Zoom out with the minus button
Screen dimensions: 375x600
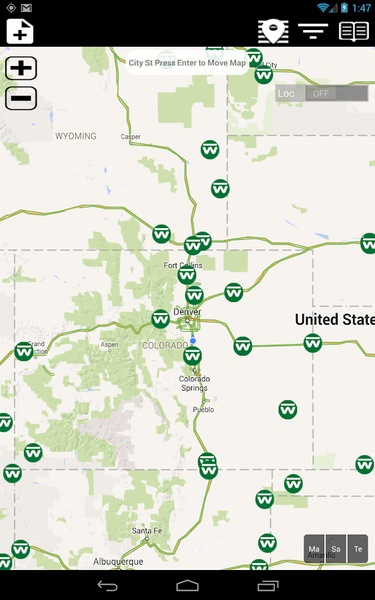click(21, 98)
